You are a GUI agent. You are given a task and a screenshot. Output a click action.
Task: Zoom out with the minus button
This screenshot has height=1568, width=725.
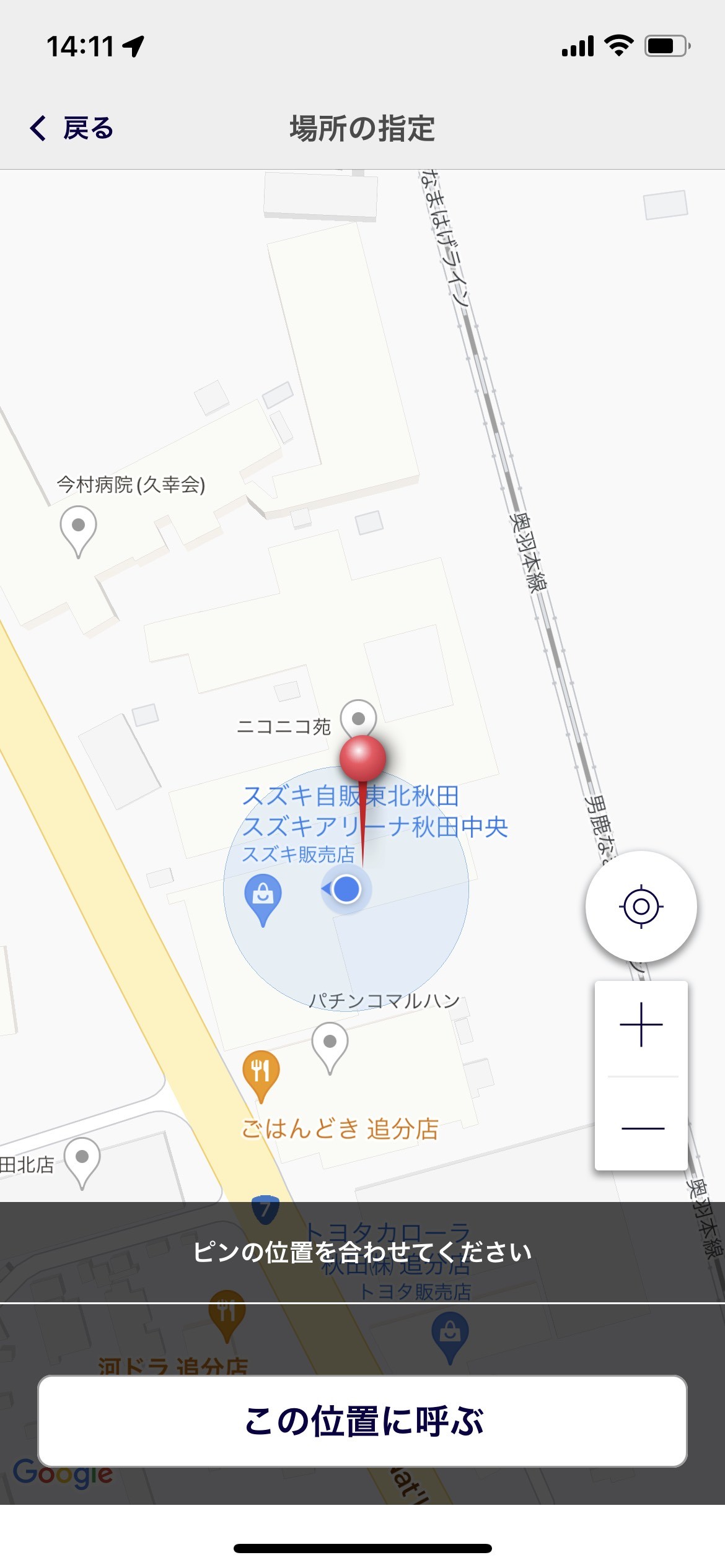(x=641, y=1128)
